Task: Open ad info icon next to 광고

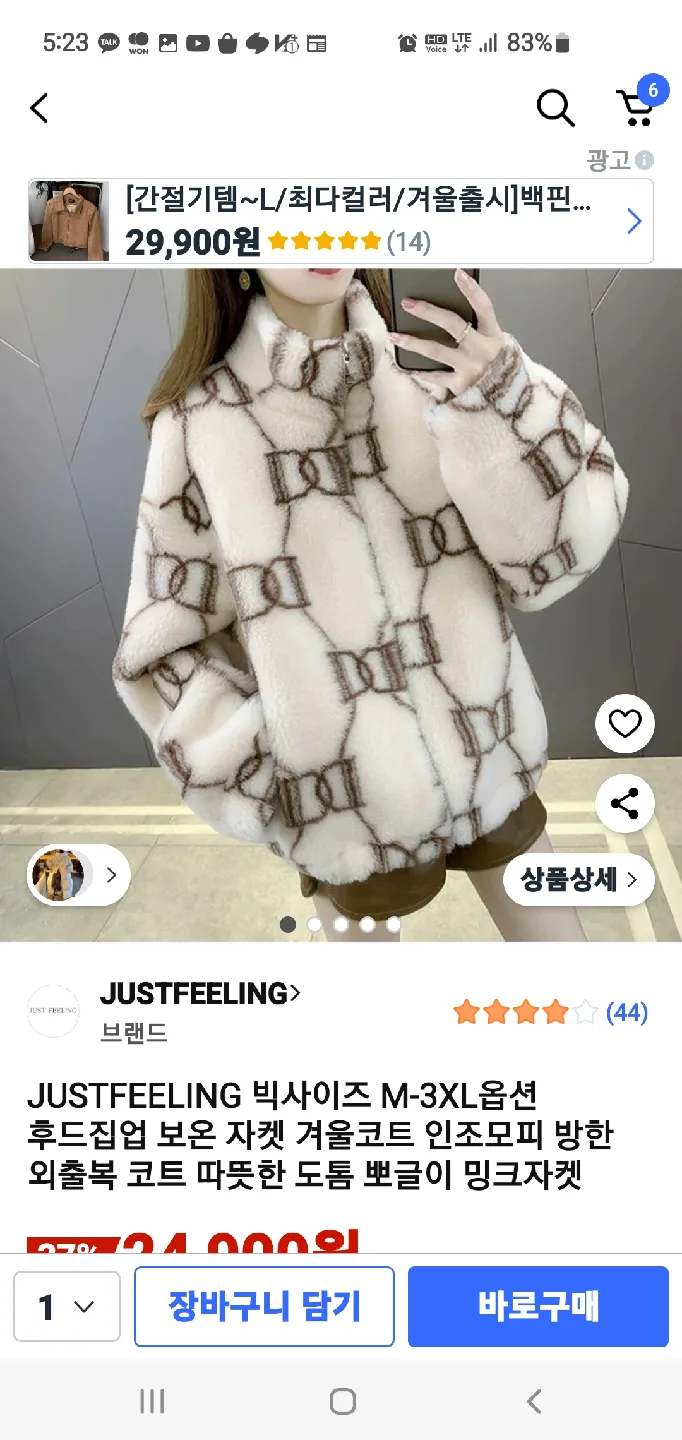Action: [645, 160]
